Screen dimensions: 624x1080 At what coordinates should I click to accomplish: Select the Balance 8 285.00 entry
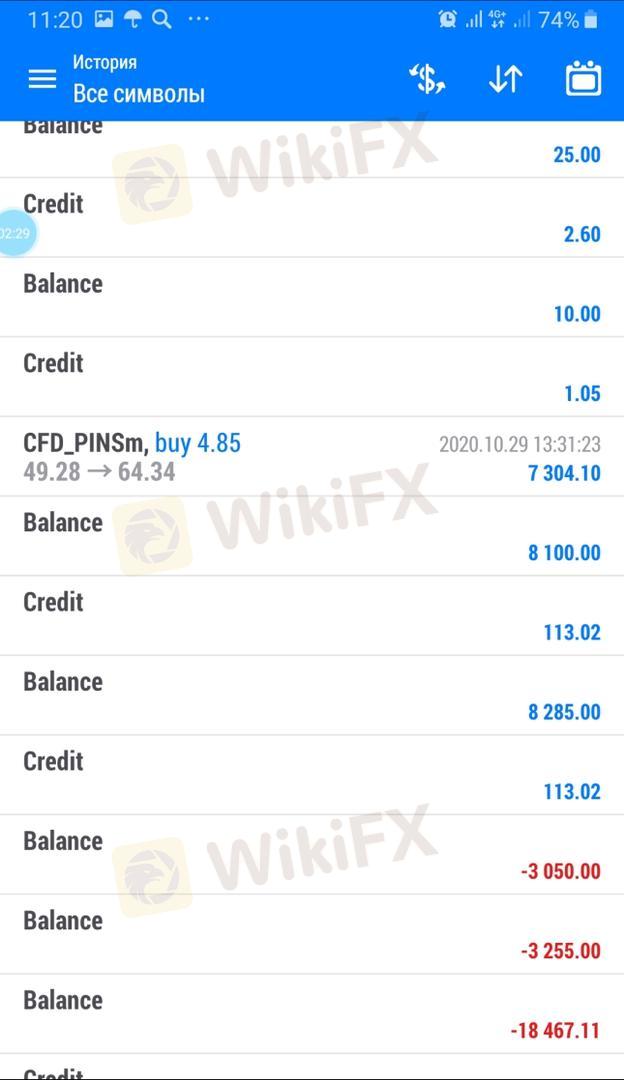click(x=312, y=696)
